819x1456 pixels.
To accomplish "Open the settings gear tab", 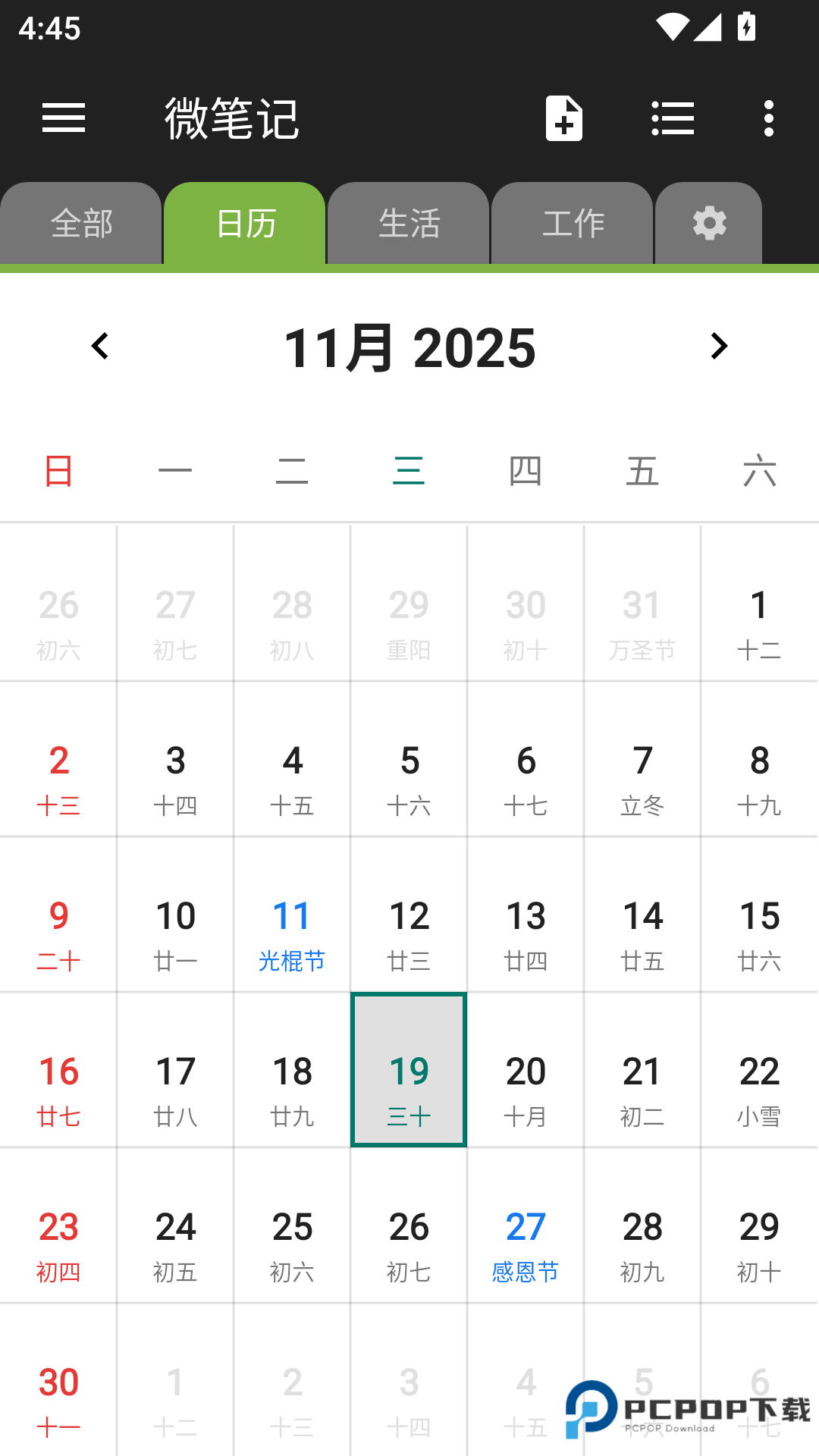I will pos(708,223).
